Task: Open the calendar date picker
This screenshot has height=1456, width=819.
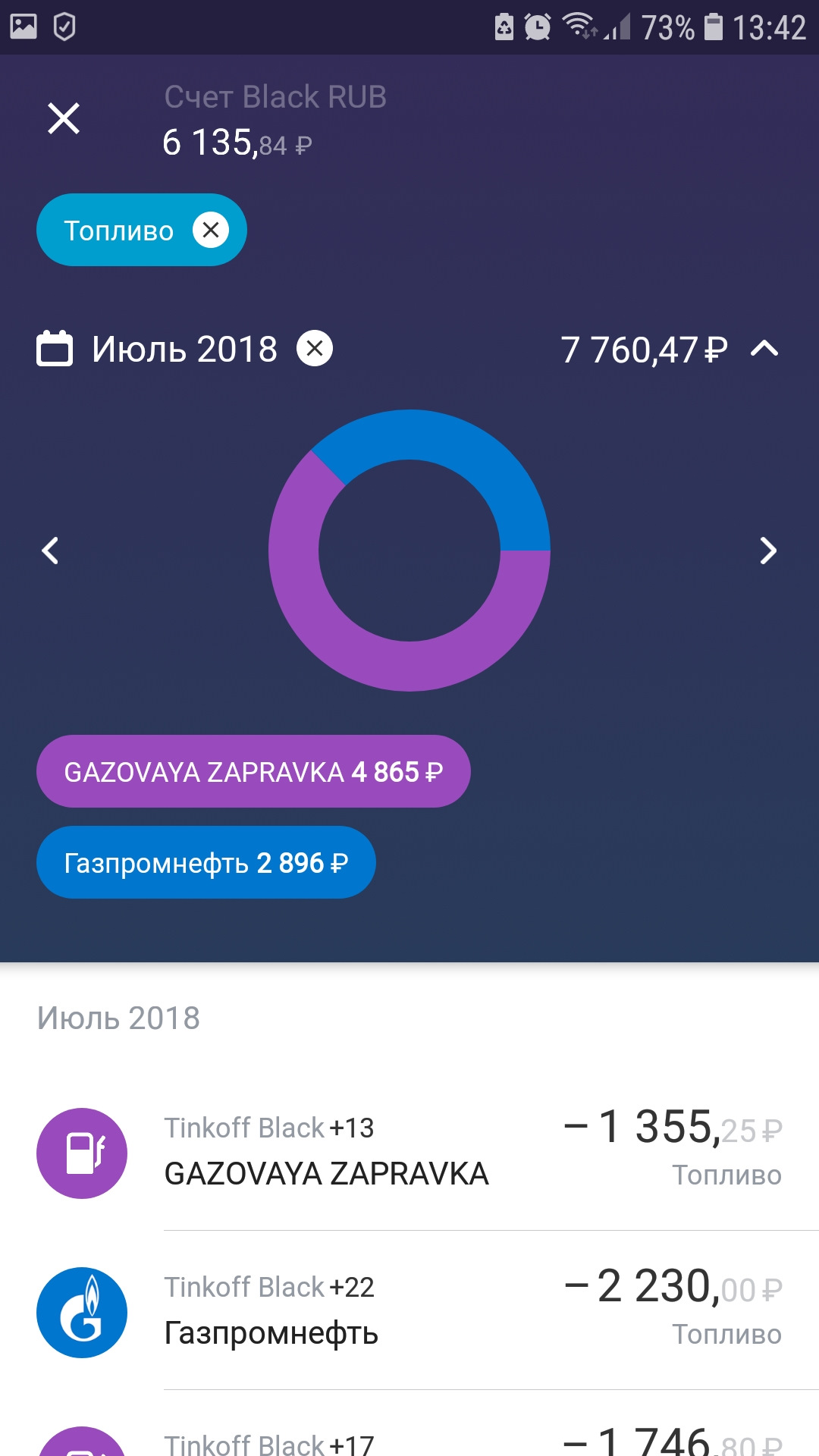Action: click(55, 349)
